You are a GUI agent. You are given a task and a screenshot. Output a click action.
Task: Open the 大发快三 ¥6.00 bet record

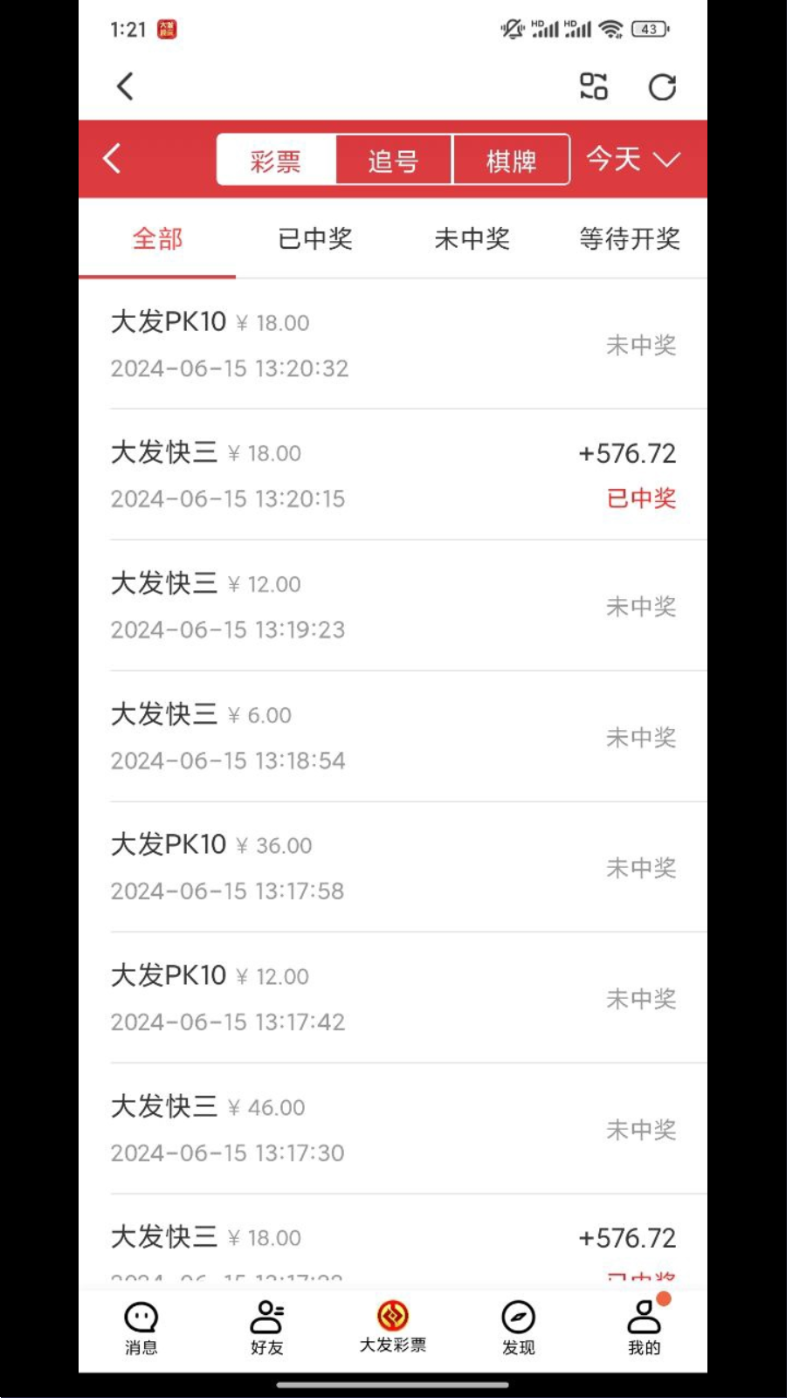pyautogui.click(x=393, y=737)
